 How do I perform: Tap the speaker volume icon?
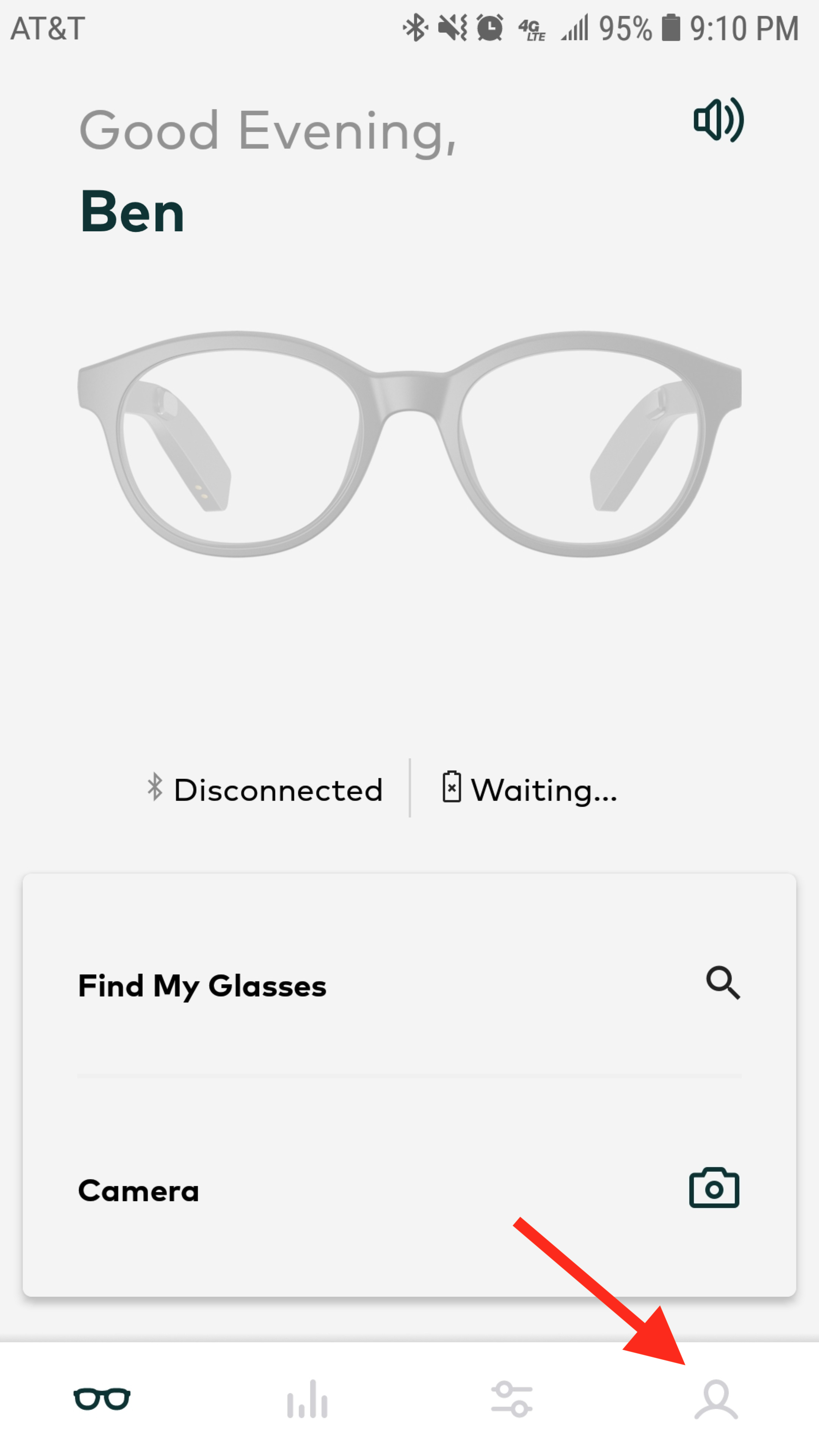click(719, 120)
